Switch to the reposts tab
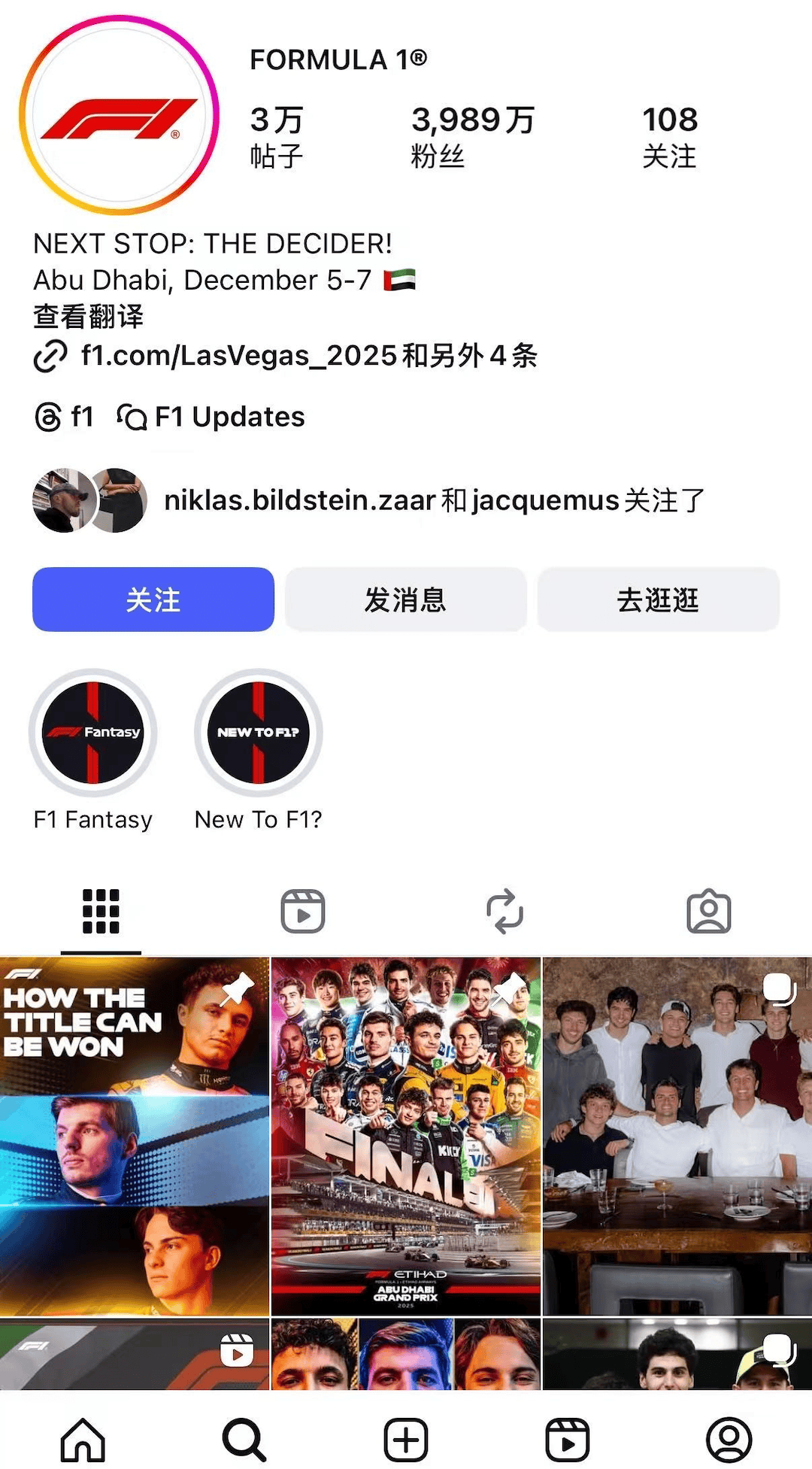This screenshot has height=1469, width=812. 504,911
